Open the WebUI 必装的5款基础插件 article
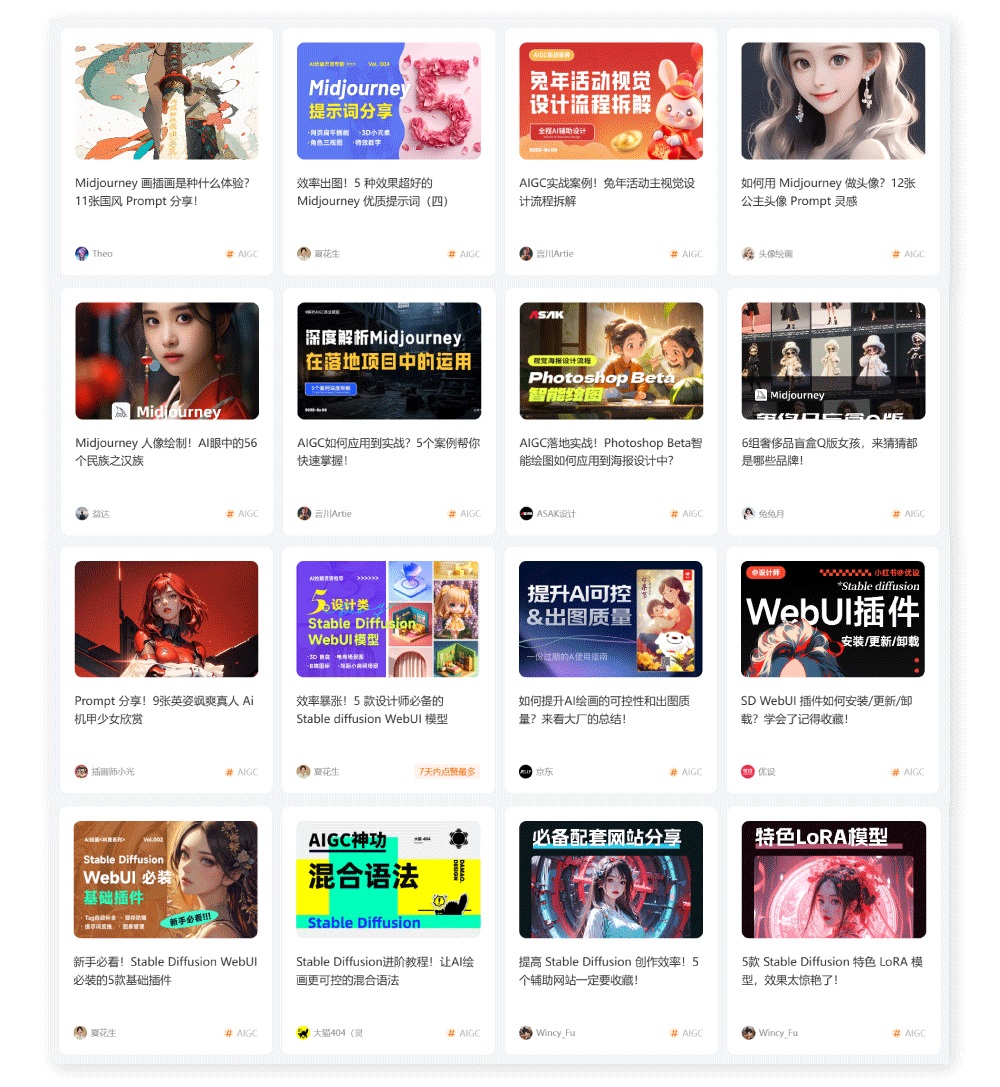 point(166,971)
